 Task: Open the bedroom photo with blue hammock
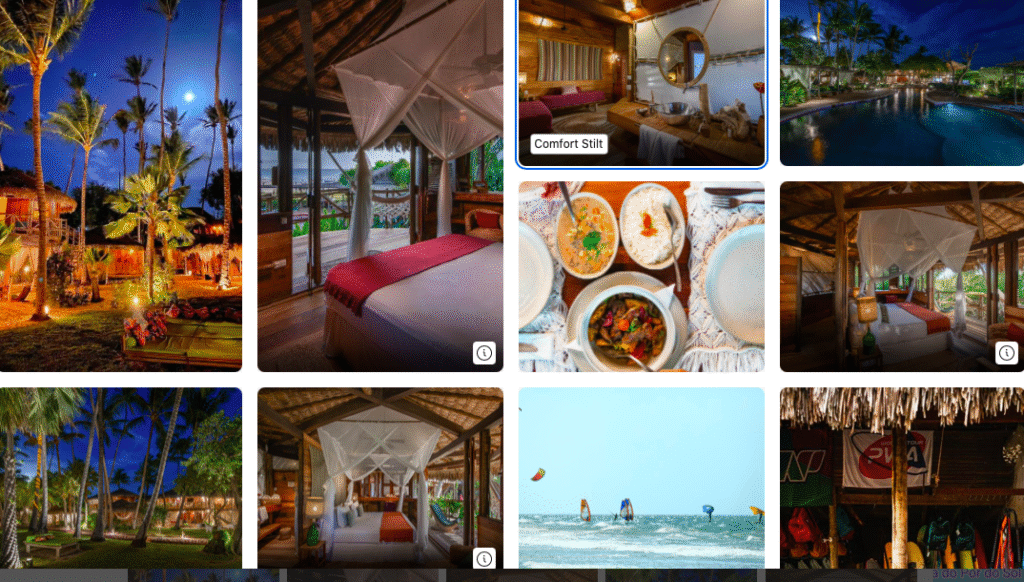380,478
